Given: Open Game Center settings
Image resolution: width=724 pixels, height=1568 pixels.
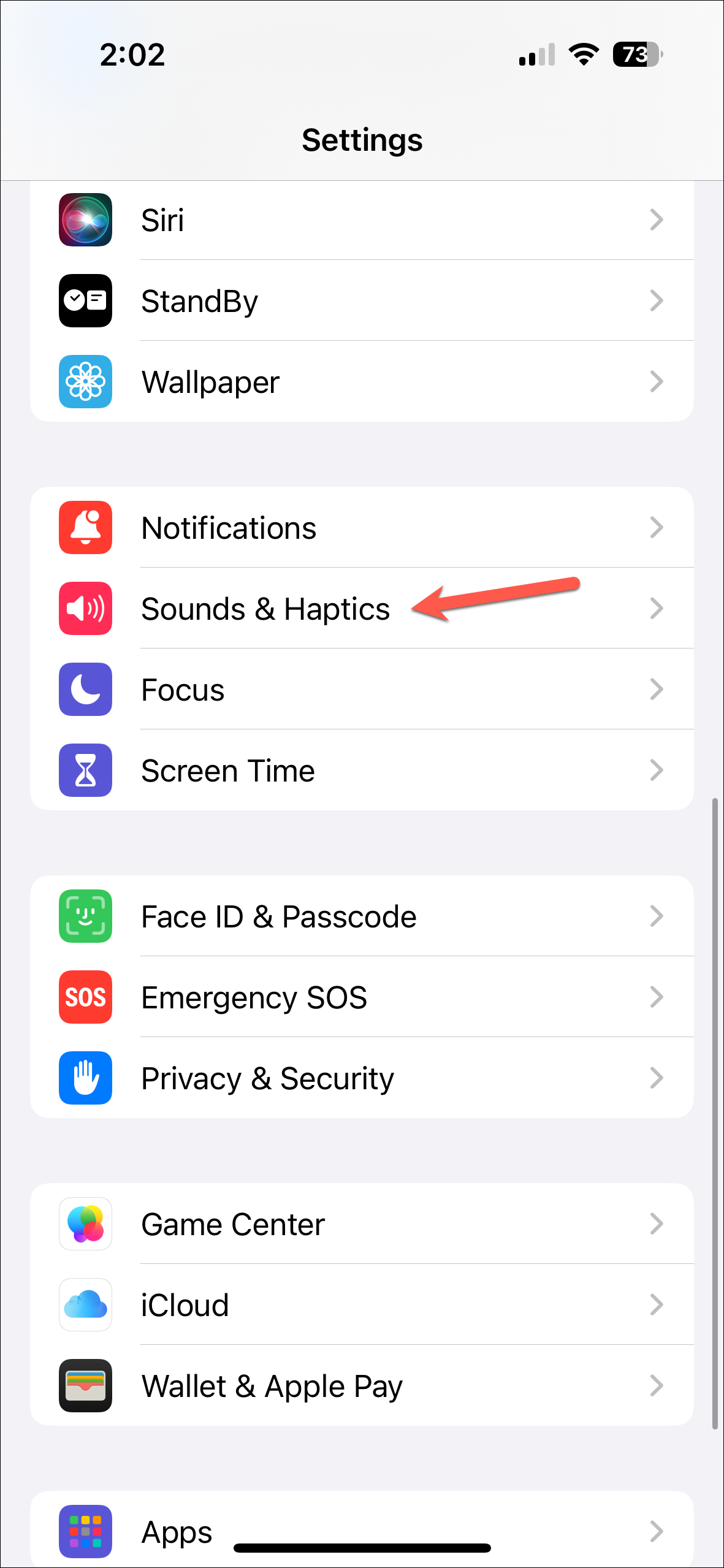Looking at the screenshot, I should [x=362, y=1224].
